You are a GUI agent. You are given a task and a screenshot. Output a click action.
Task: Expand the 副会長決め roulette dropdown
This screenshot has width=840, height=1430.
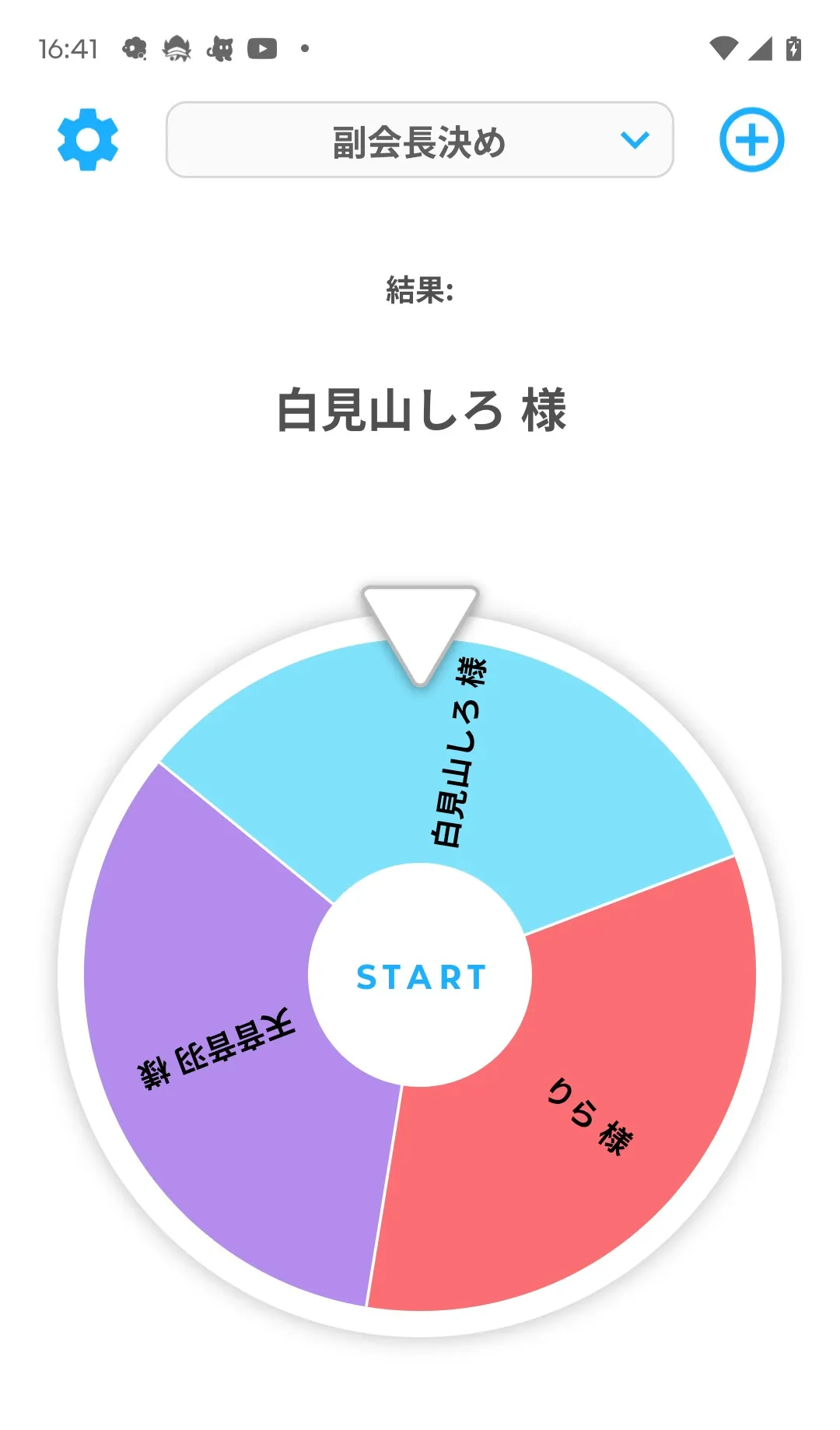pos(420,140)
